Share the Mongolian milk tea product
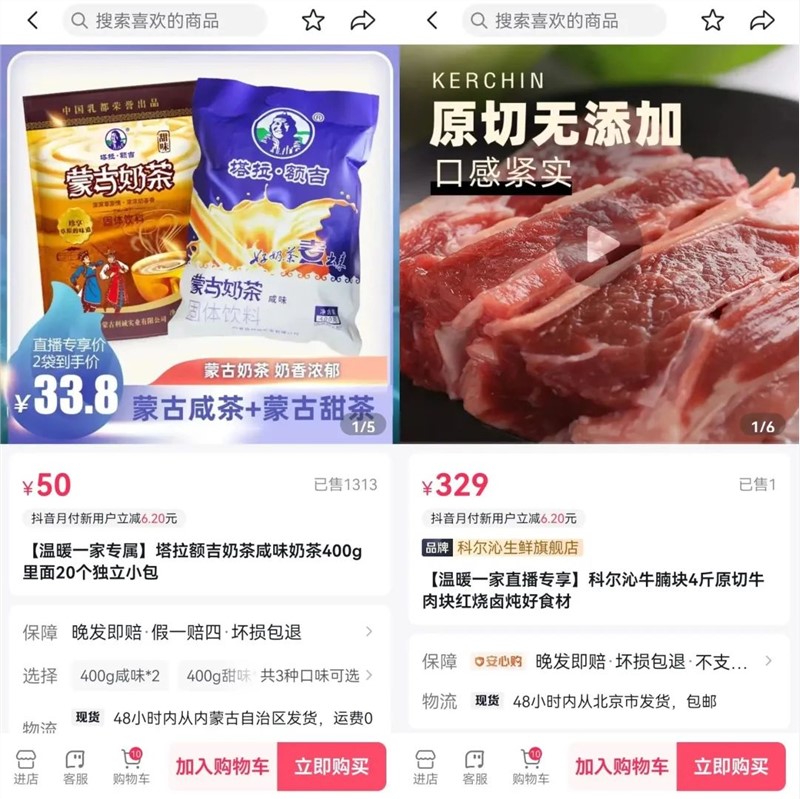 coord(362,20)
